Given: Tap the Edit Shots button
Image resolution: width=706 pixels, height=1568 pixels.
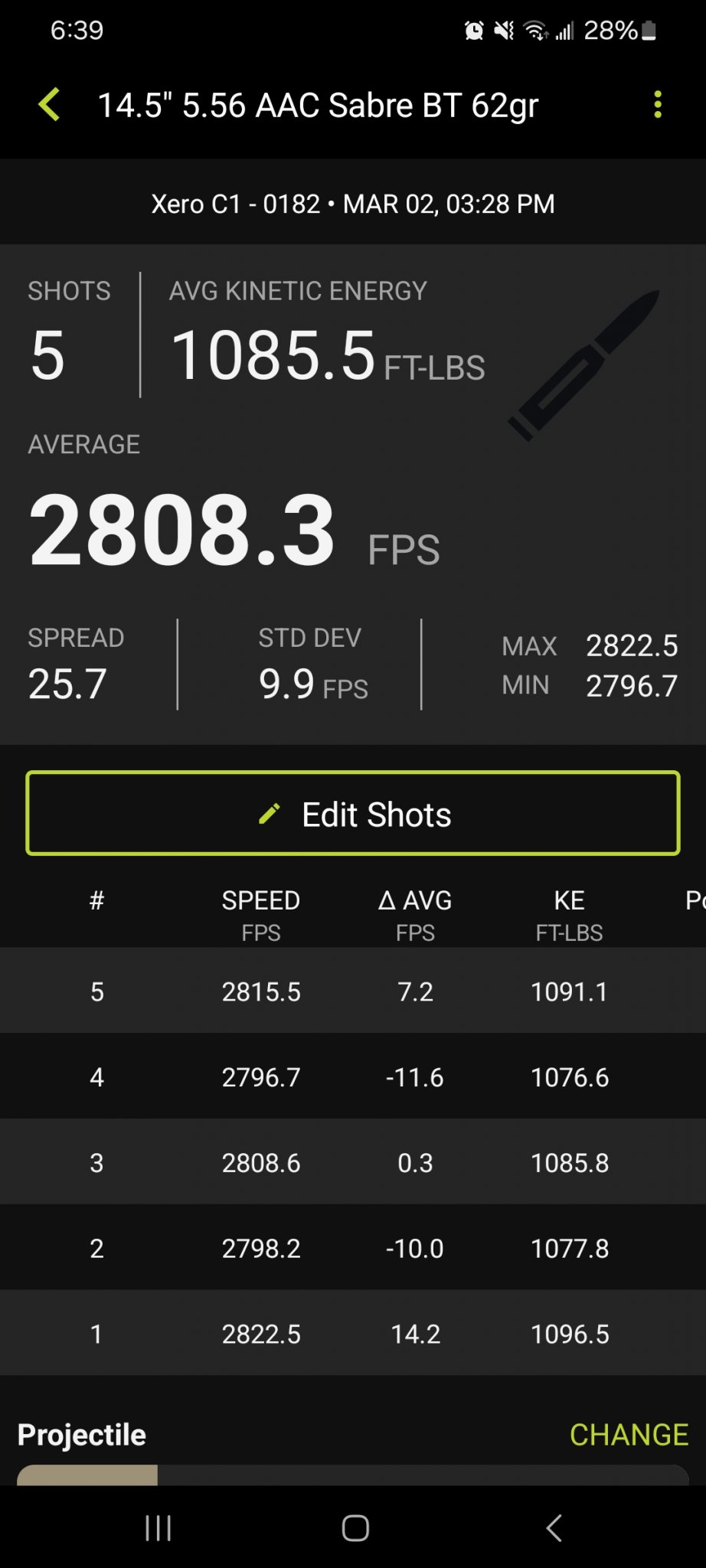Looking at the screenshot, I should pos(353,813).
